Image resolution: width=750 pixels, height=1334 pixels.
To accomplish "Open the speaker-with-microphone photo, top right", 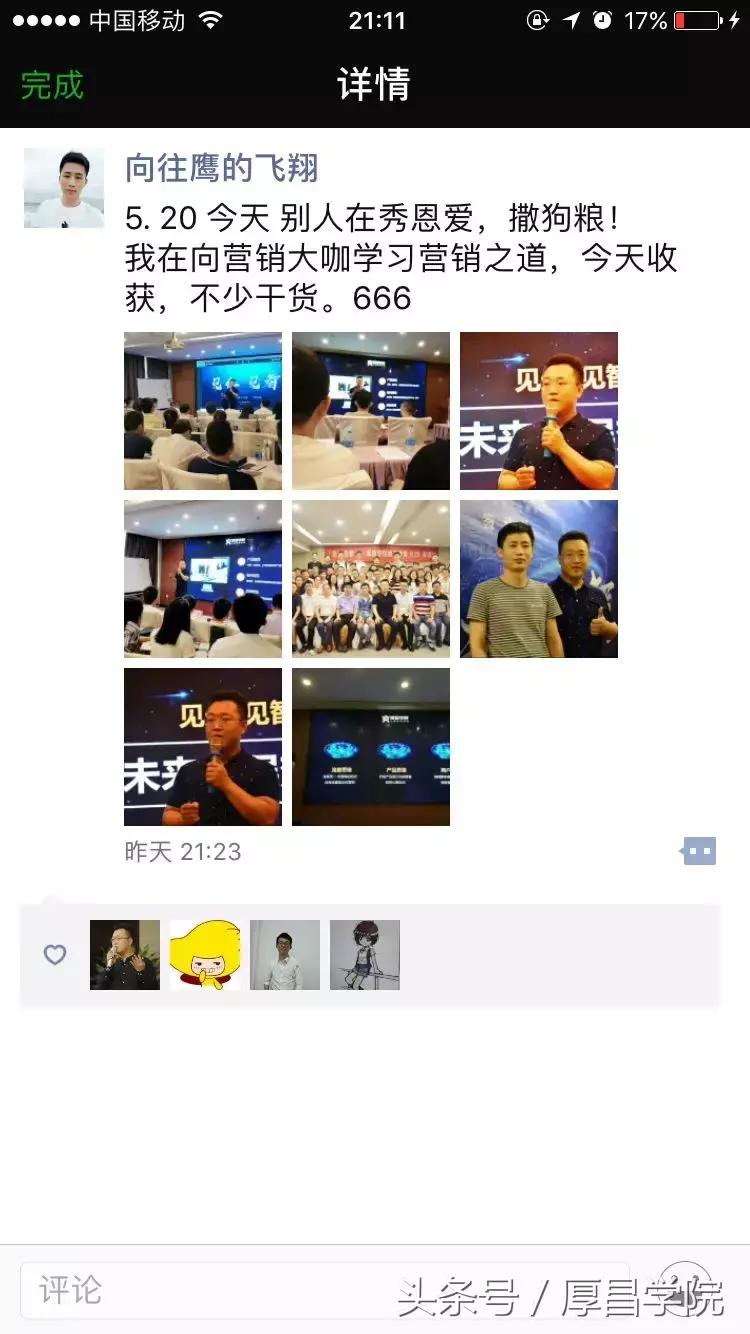I will tap(539, 410).
